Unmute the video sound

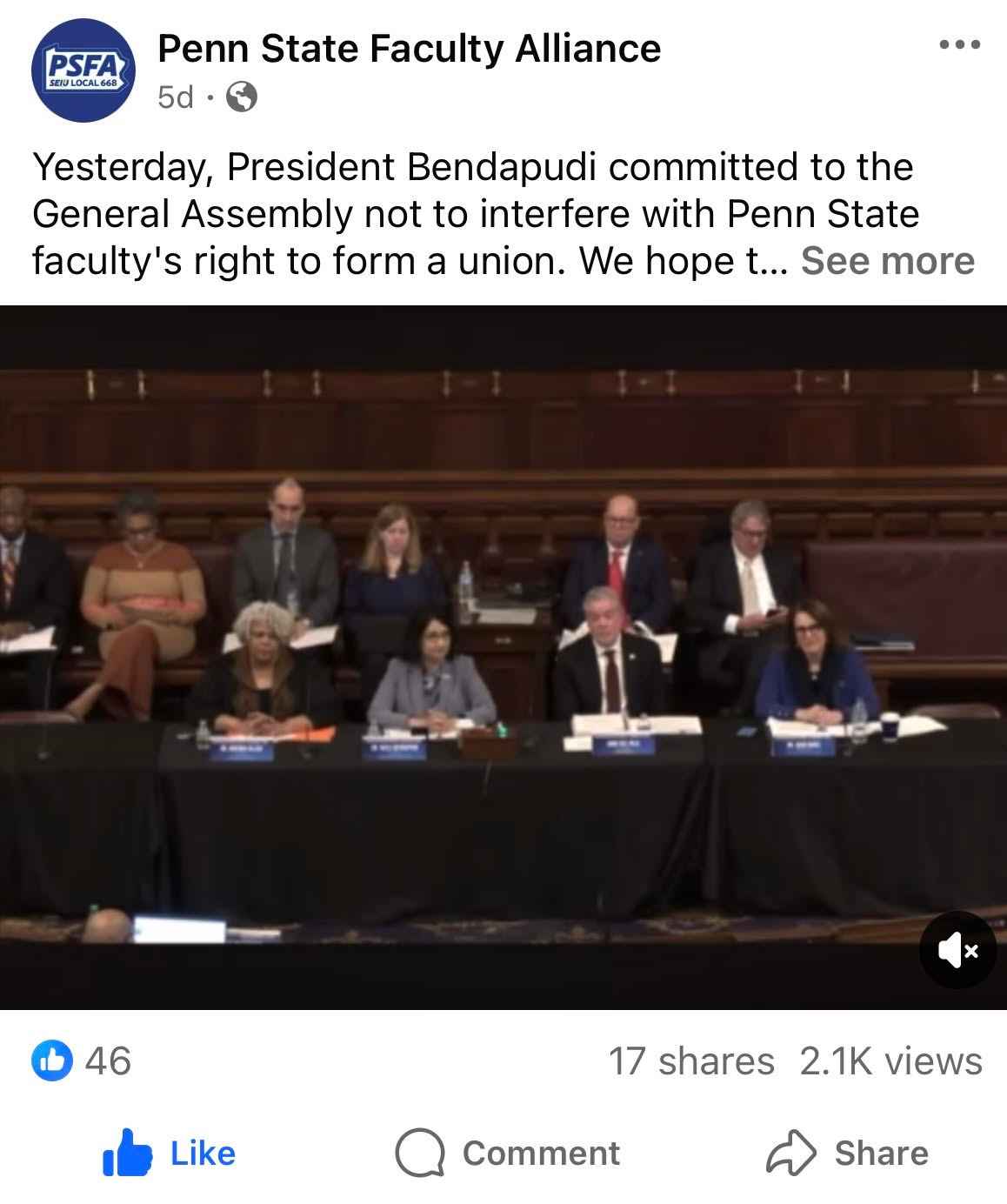click(x=957, y=949)
